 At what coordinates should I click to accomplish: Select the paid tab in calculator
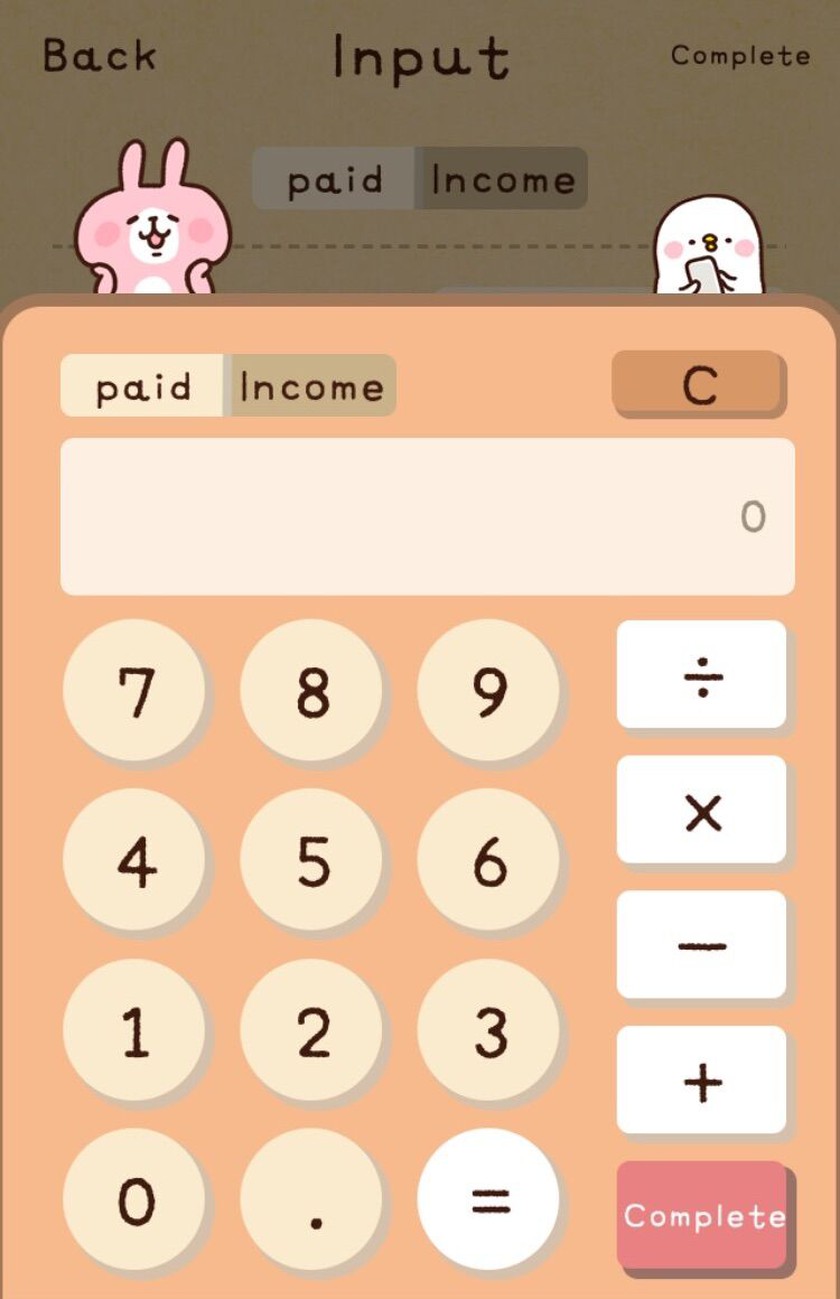pos(143,386)
